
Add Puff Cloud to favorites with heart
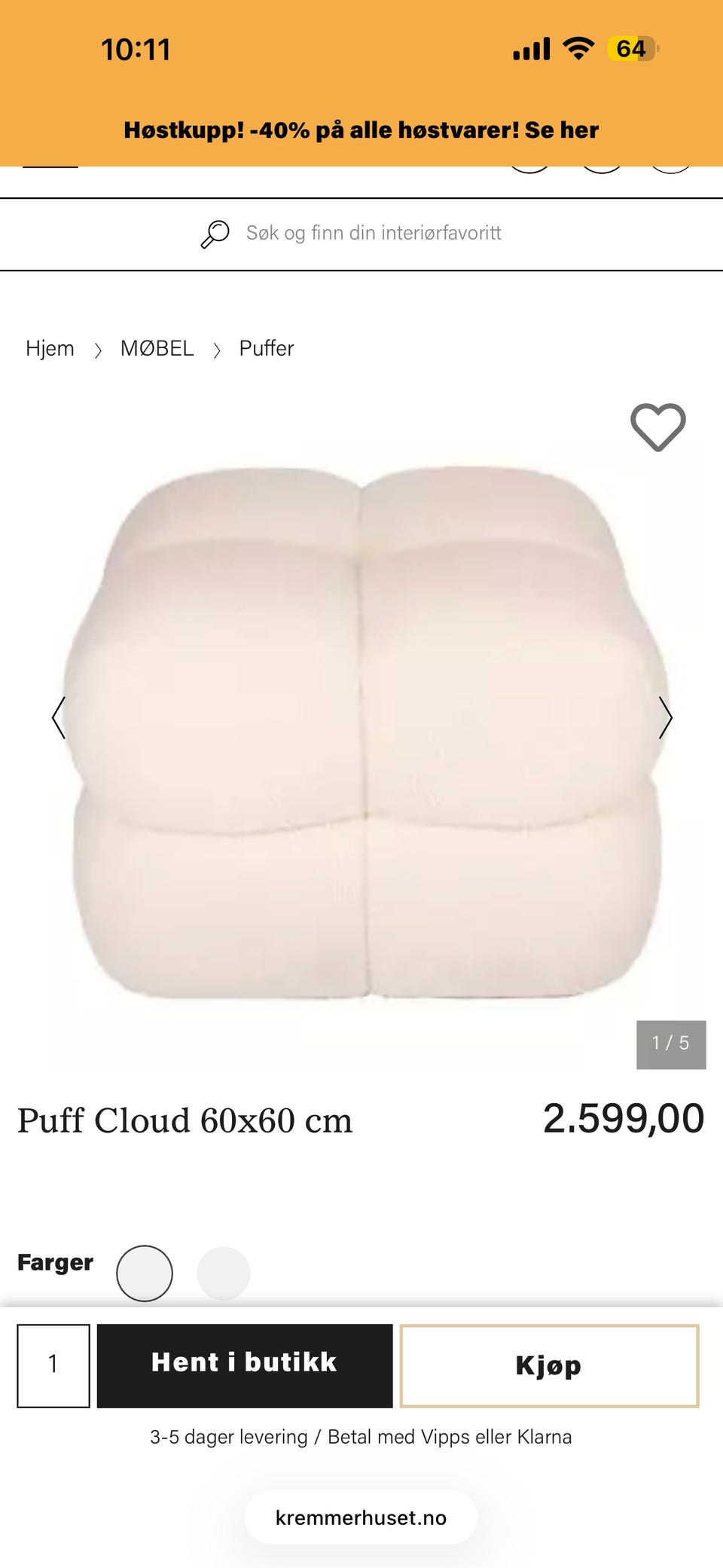coord(657,427)
